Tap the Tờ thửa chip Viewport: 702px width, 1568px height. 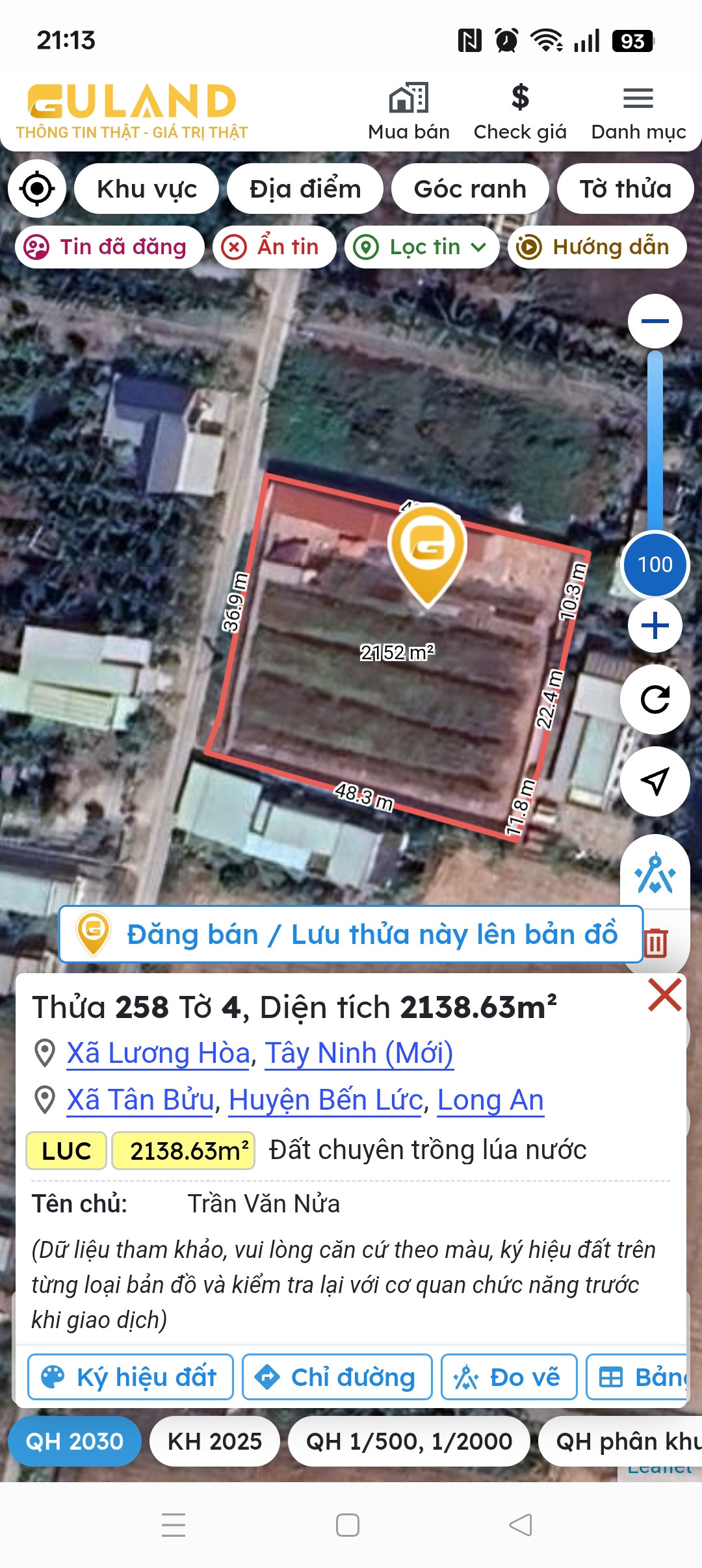pos(625,189)
